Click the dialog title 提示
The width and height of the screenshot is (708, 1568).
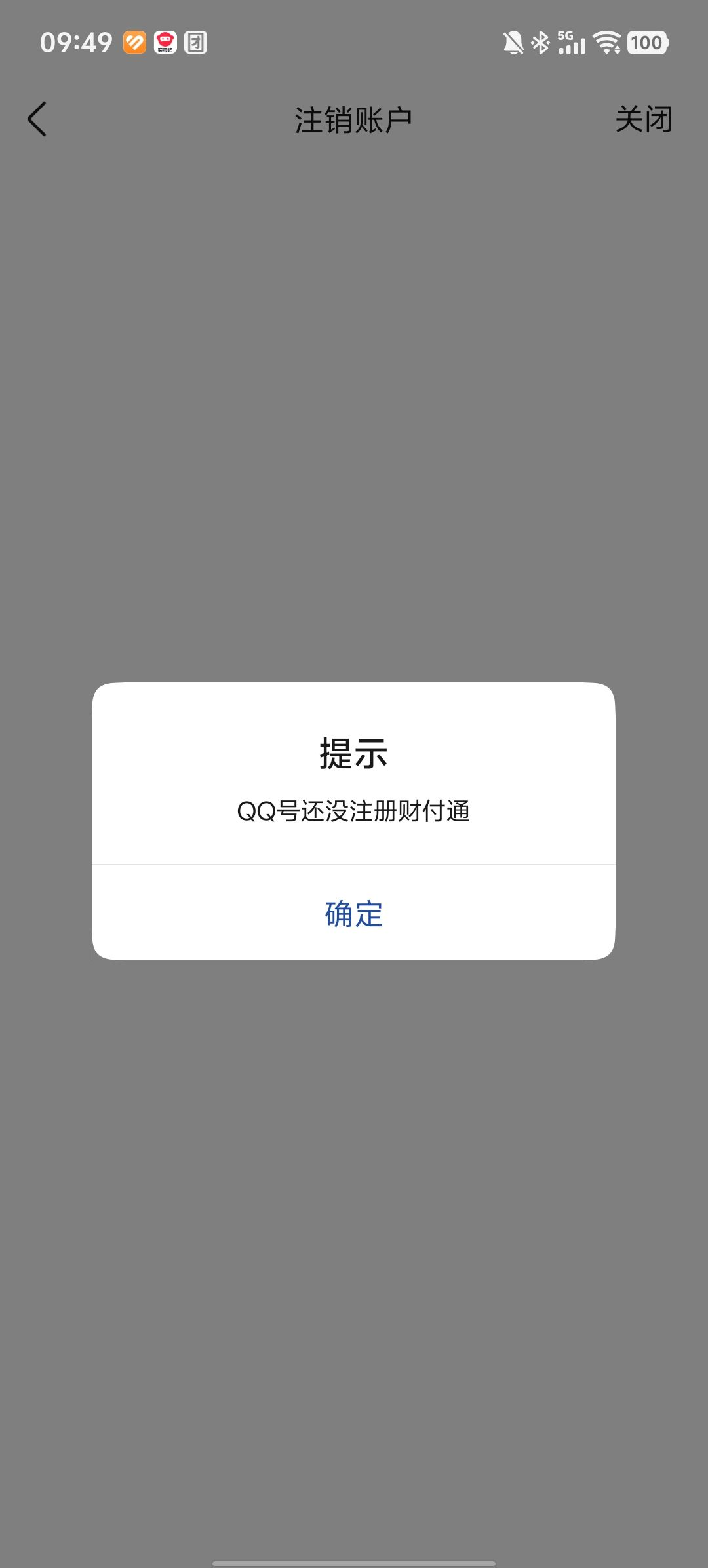pyautogui.click(x=354, y=755)
